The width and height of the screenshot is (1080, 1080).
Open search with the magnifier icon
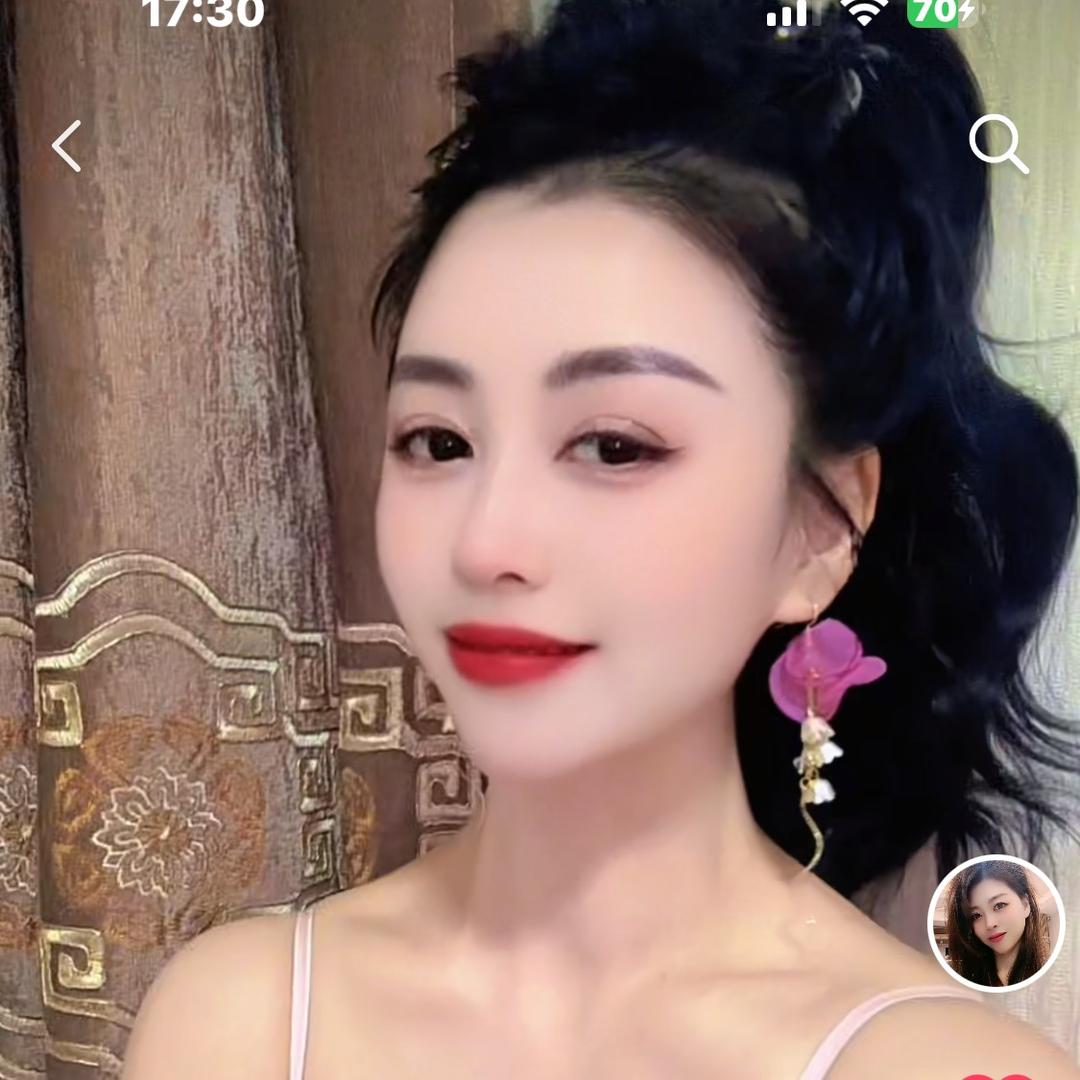(998, 145)
